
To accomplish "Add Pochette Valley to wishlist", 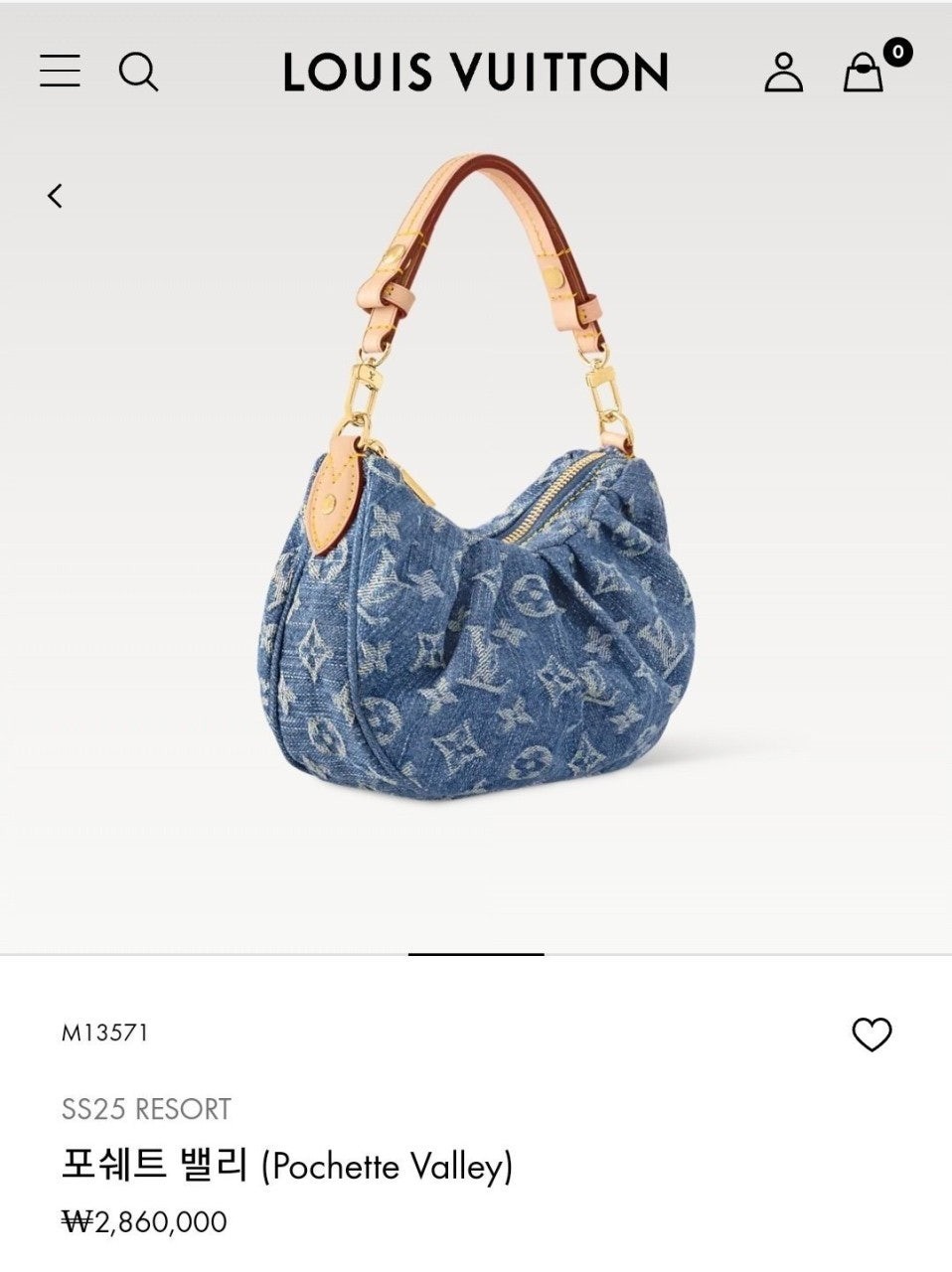I will point(872,1034).
